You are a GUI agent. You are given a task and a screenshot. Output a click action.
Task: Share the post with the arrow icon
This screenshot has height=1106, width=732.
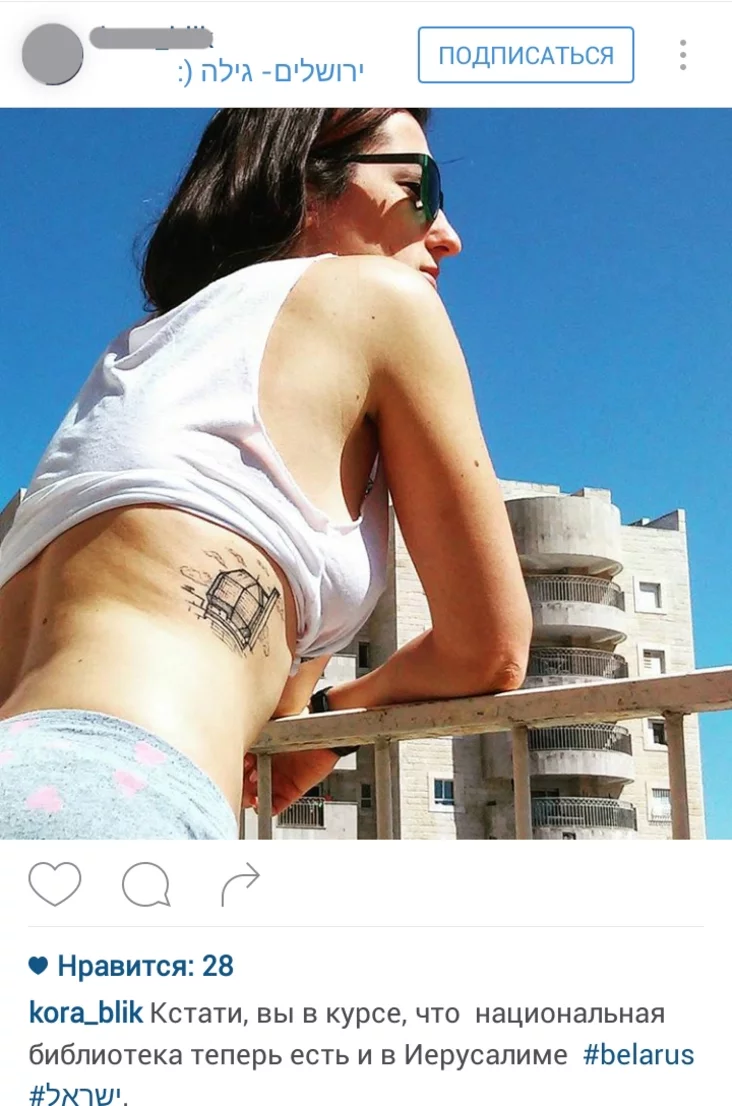(240, 884)
